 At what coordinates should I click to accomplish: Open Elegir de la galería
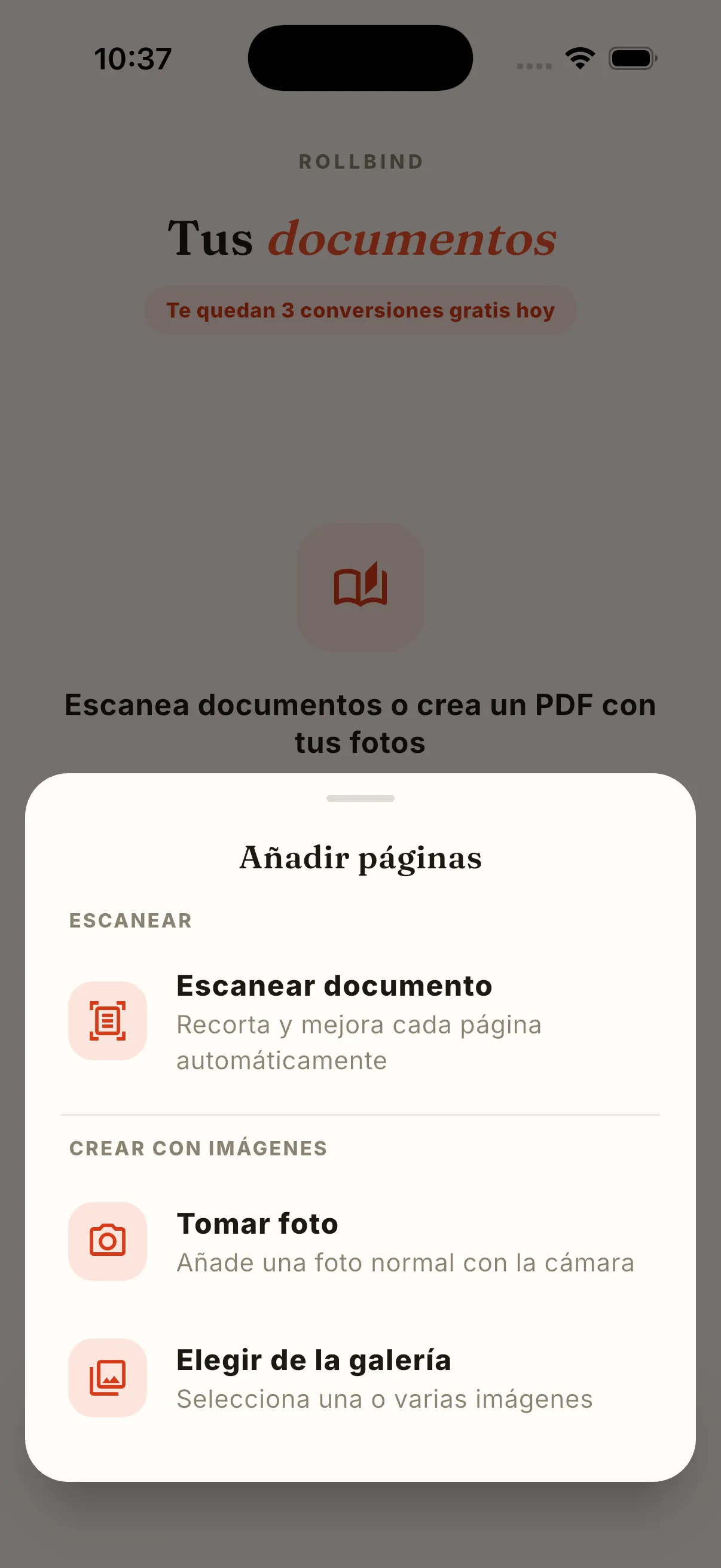click(x=360, y=1377)
